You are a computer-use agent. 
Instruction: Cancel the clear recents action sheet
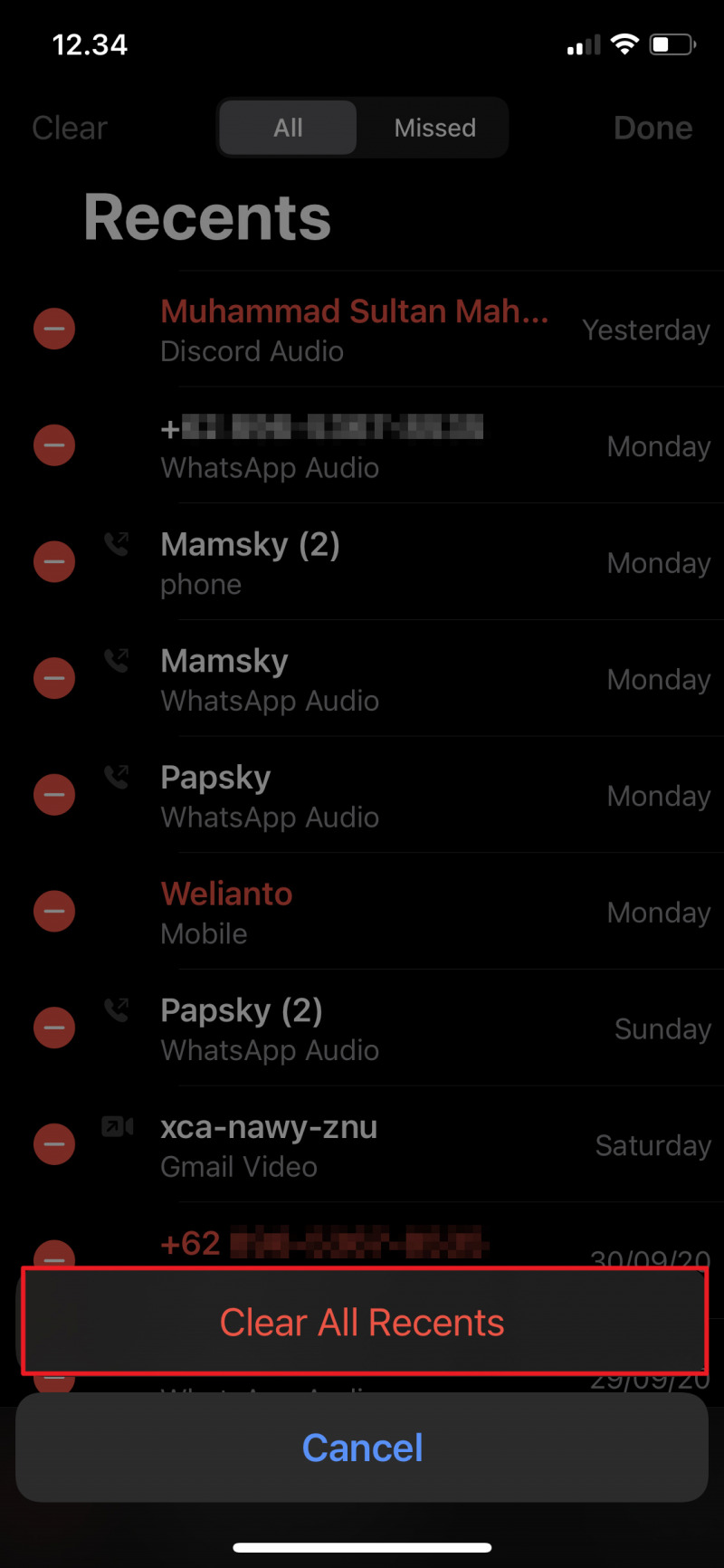click(x=362, y=1448)
